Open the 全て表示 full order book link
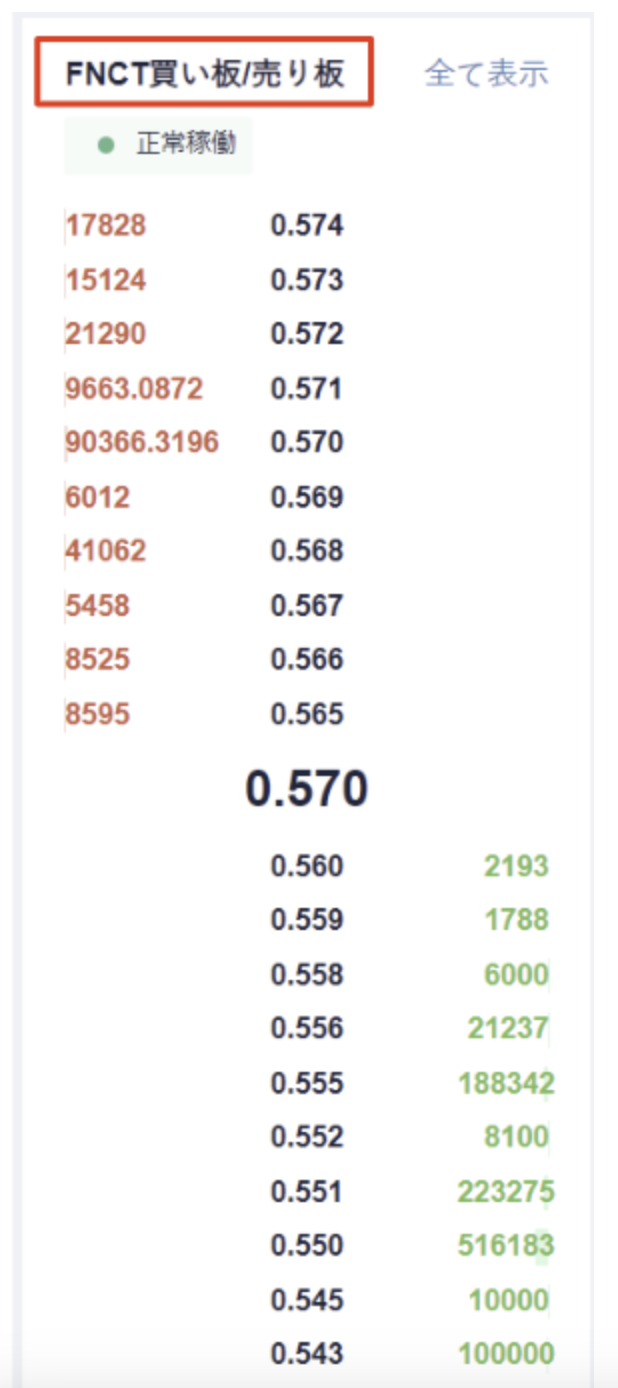The height and width of the screenshot is (1388, 618). [x=486, y=73]
